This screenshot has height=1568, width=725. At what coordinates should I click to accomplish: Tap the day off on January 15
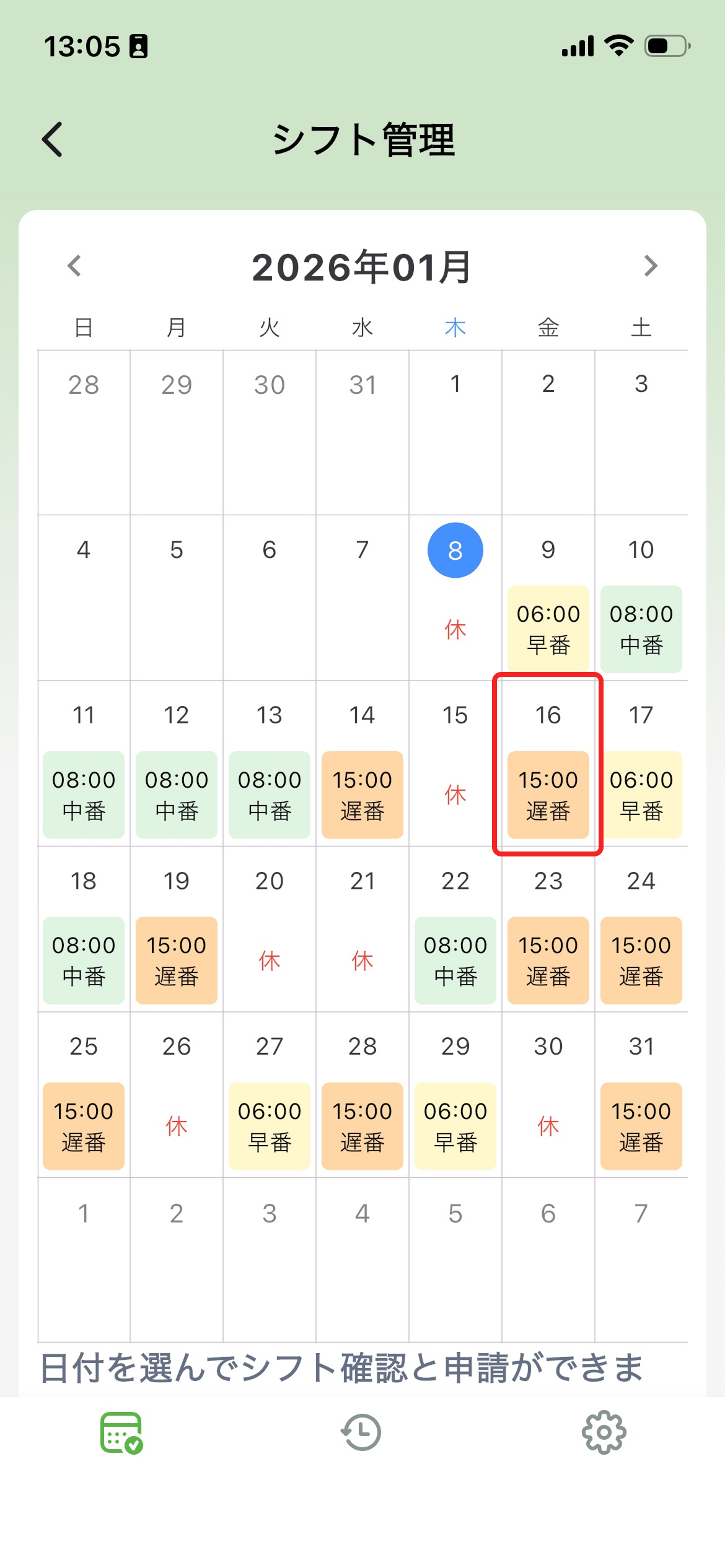[x=455, y=794]
